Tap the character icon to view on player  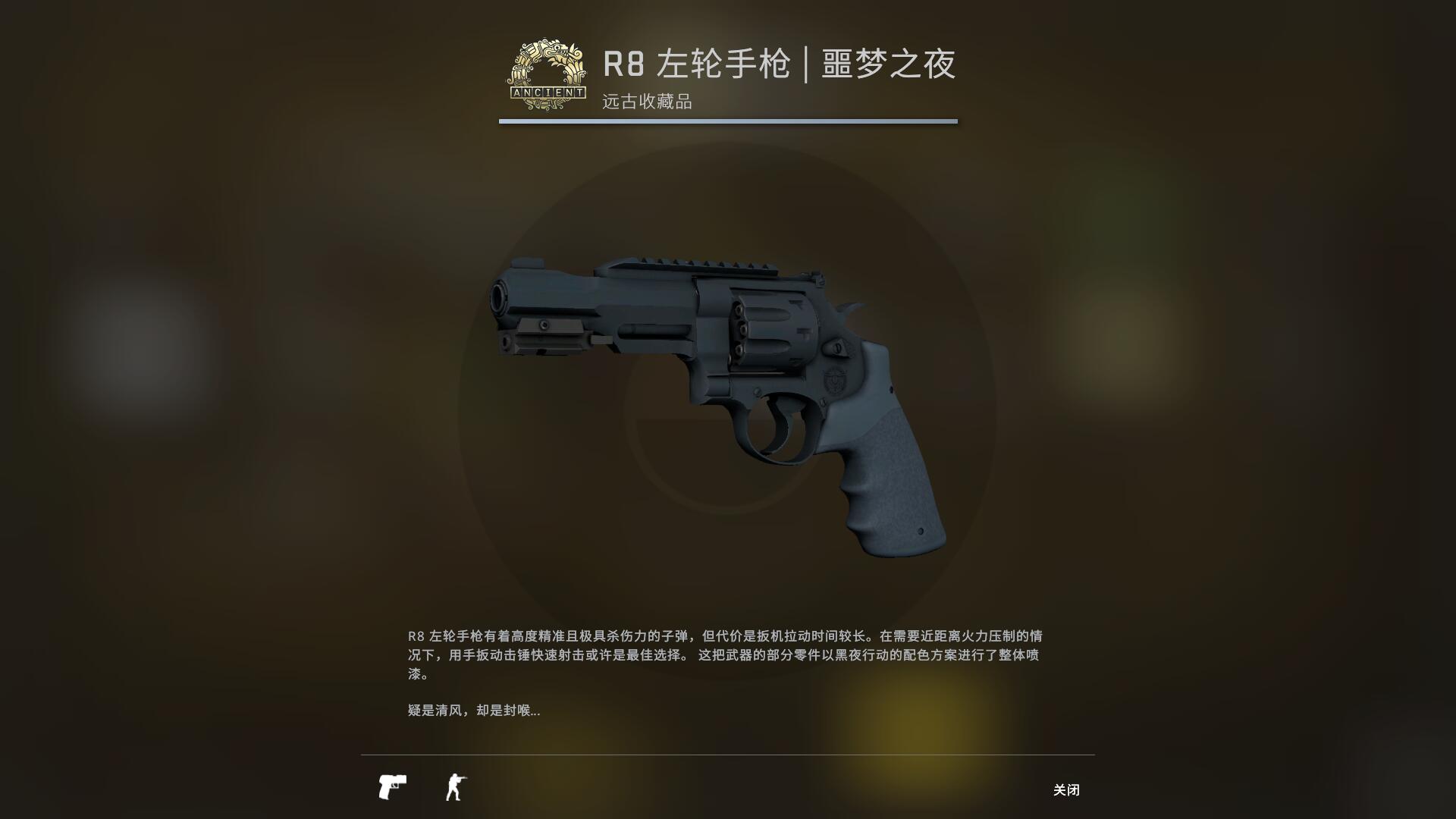tap(455, 787)
